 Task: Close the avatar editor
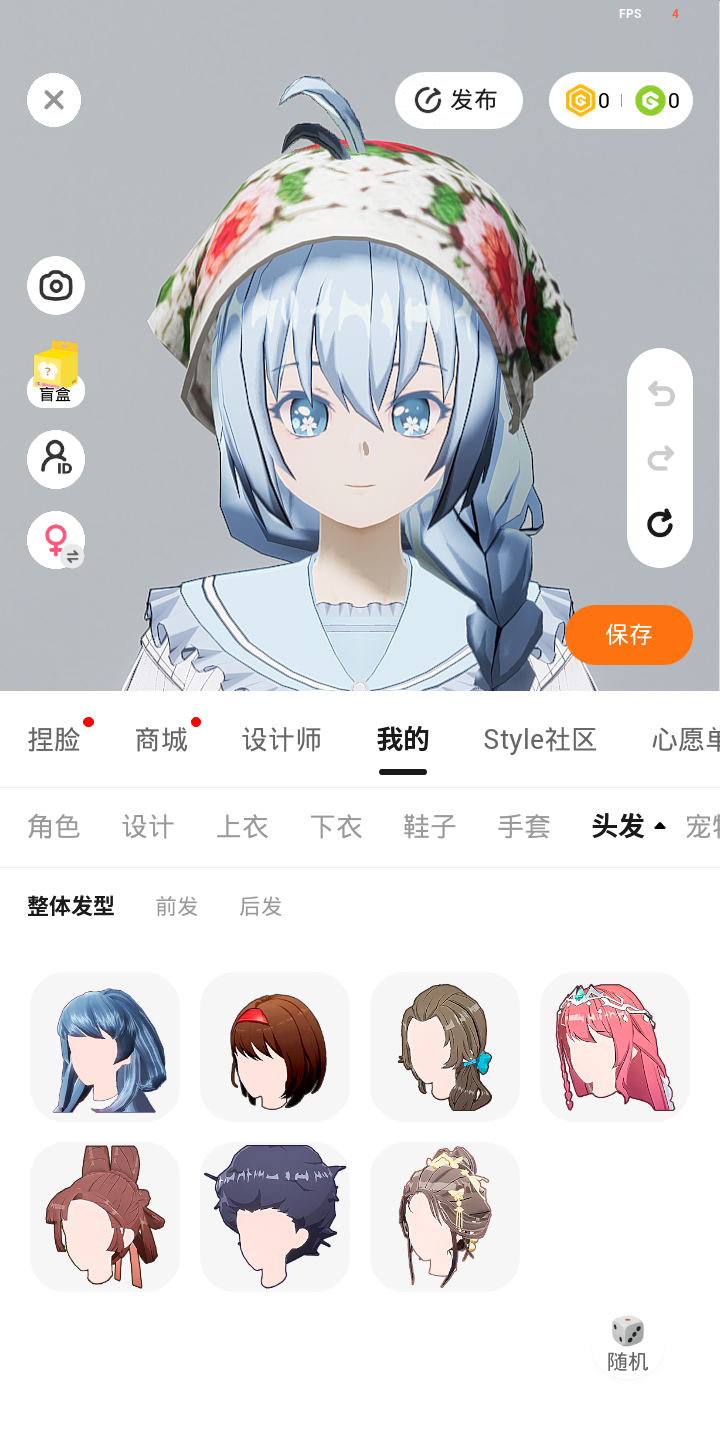(54, 100)
